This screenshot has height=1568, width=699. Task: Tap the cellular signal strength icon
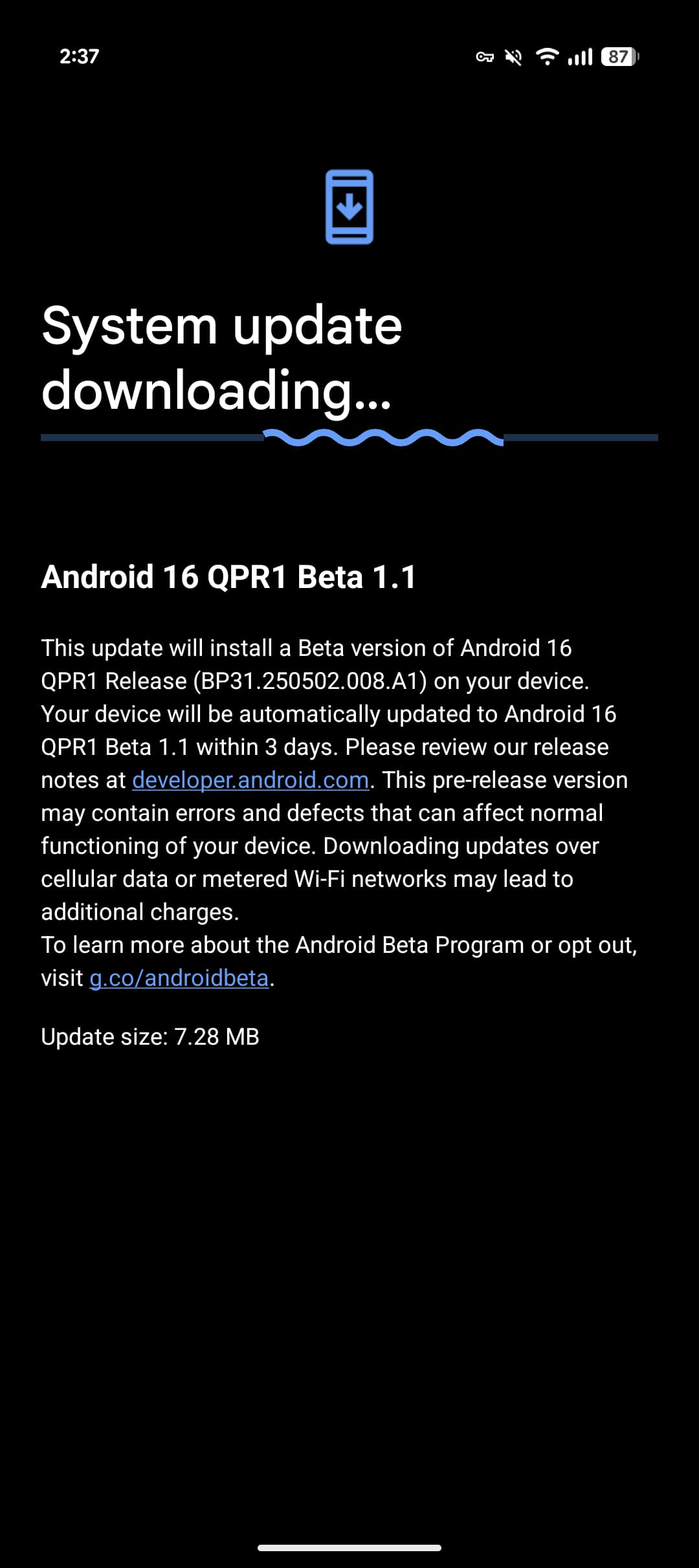(x=580, y=58)
